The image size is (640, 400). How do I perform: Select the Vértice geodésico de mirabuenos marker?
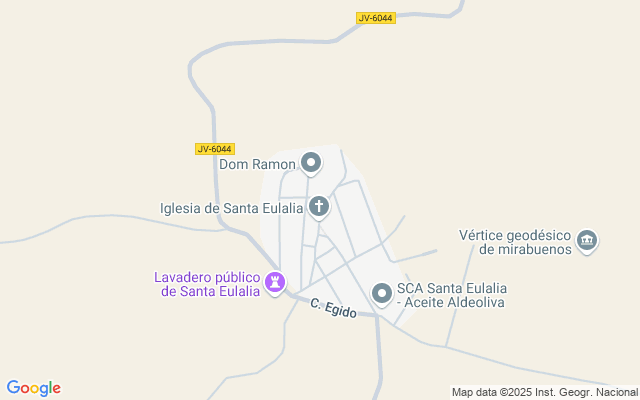587,241
